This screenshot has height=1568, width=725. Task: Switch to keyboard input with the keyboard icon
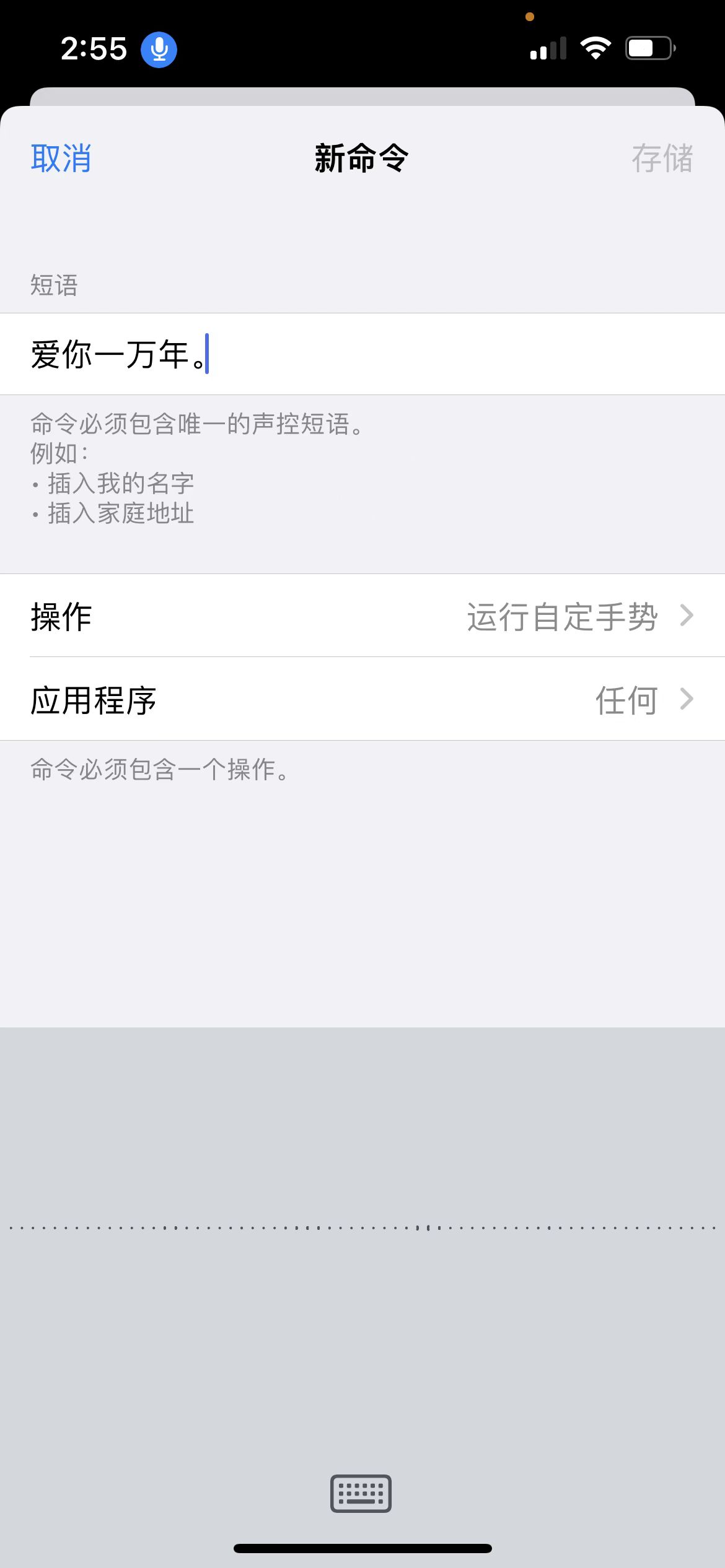(x=361, y=1493)
